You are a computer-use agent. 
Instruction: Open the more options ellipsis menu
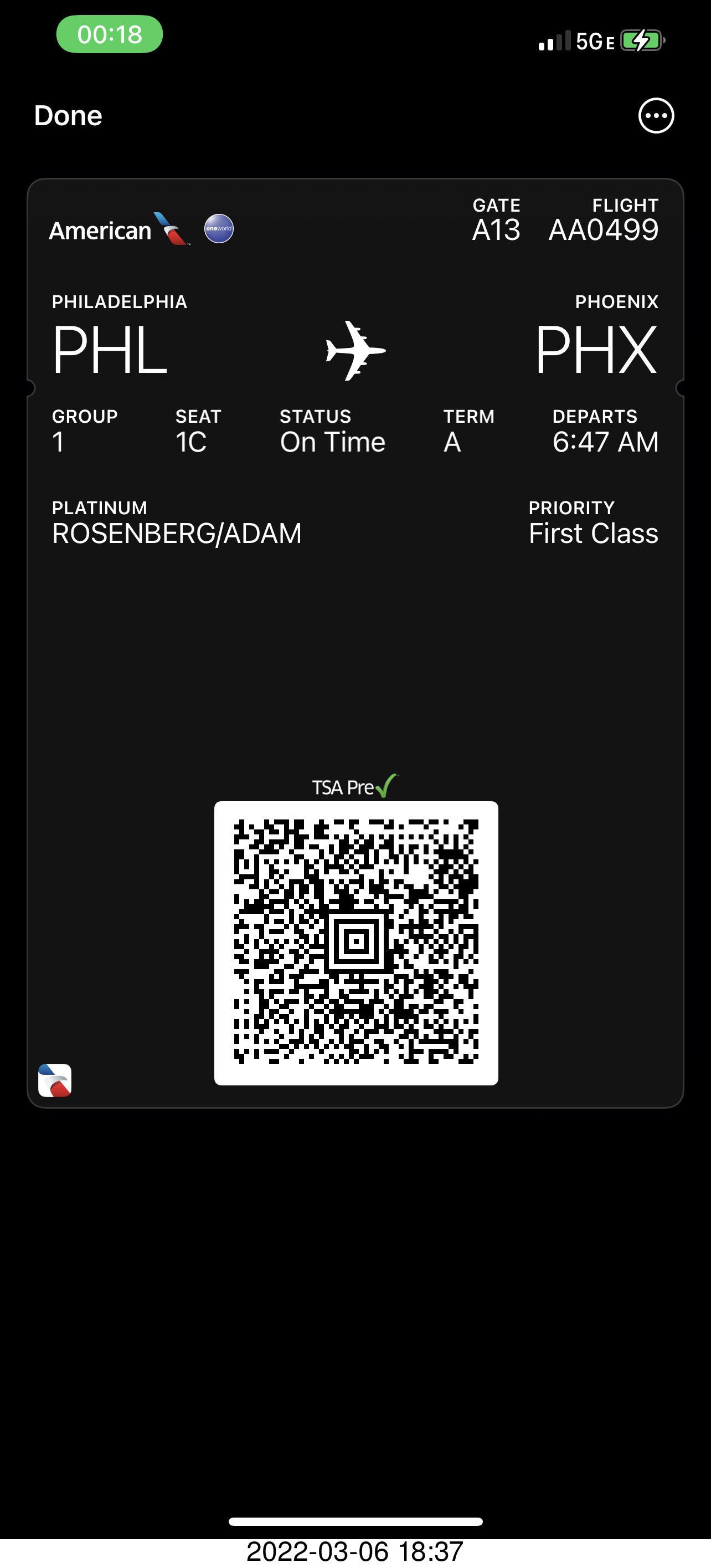pos(656,116)
